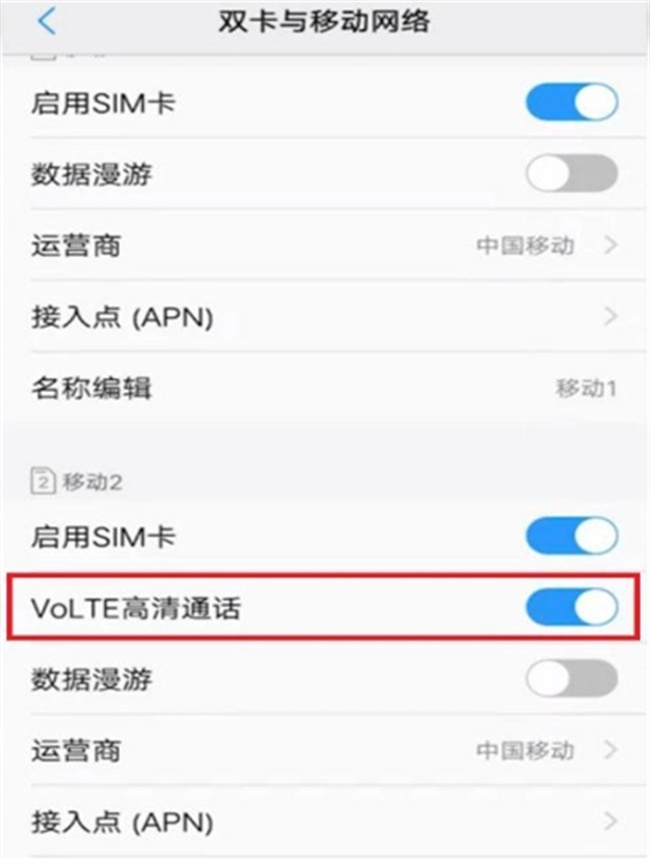Open 运营商 settings for SIM 1 (移动1)
This screenshot has width=650, height=863.
pyautogui.click(x=324, y=246)
